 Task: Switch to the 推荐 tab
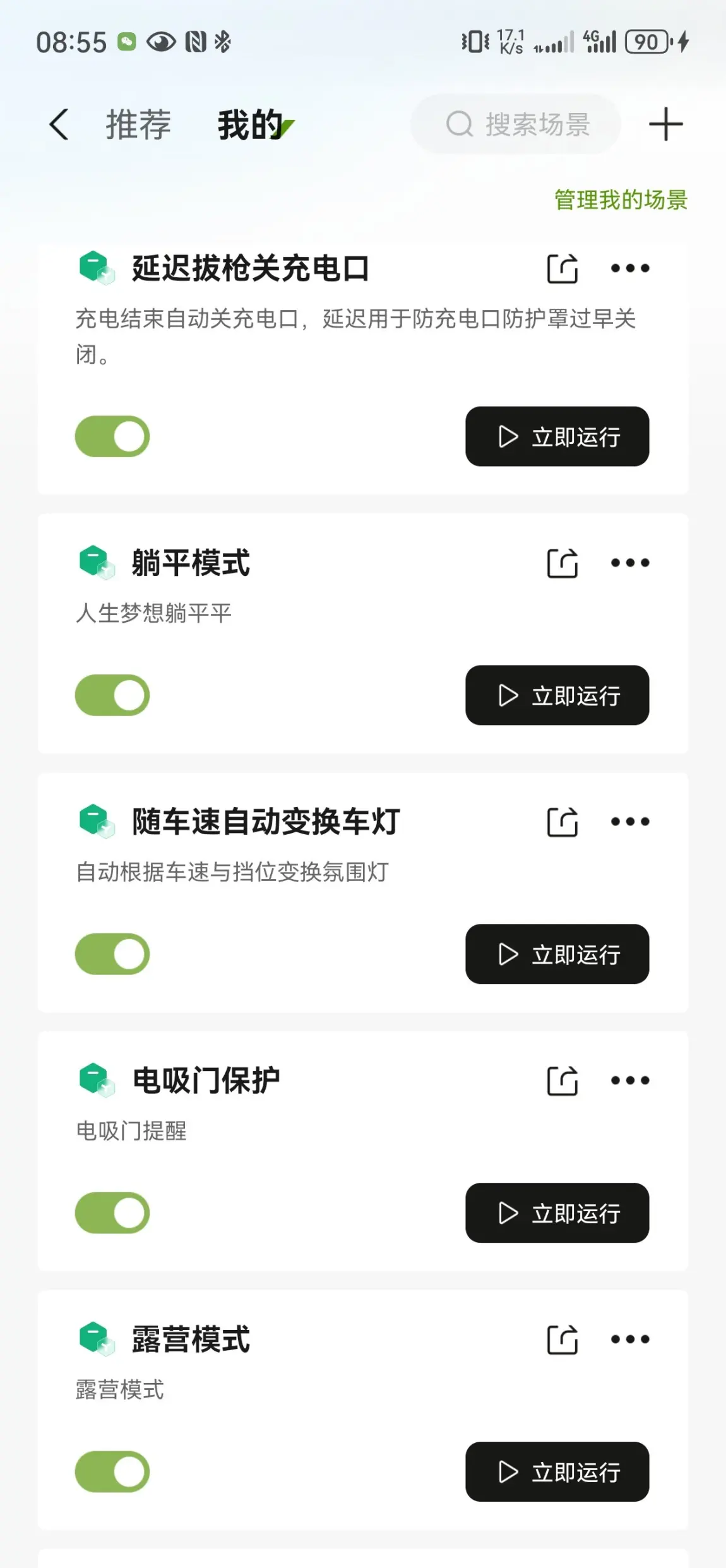click(x=138, y=124)
